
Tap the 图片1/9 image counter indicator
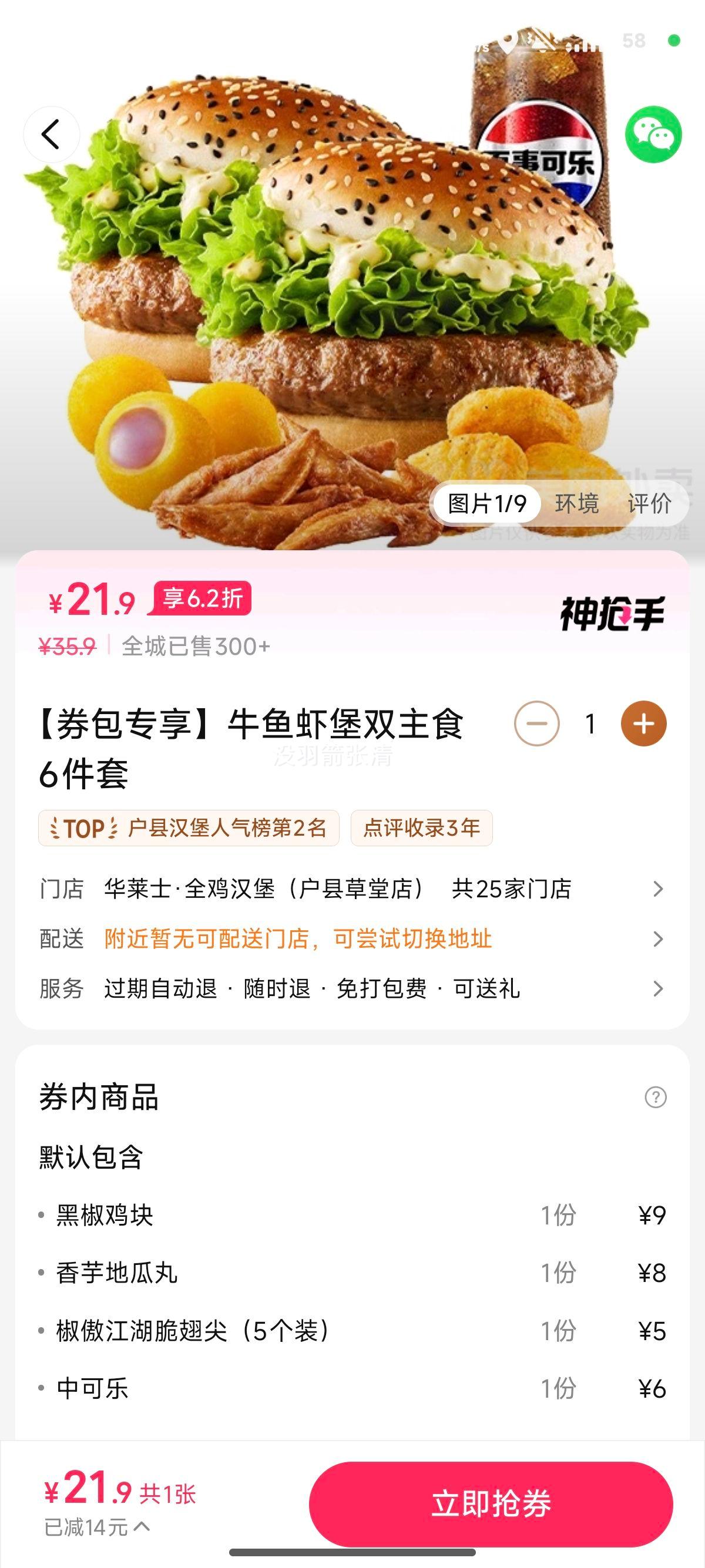pos(488,504)
